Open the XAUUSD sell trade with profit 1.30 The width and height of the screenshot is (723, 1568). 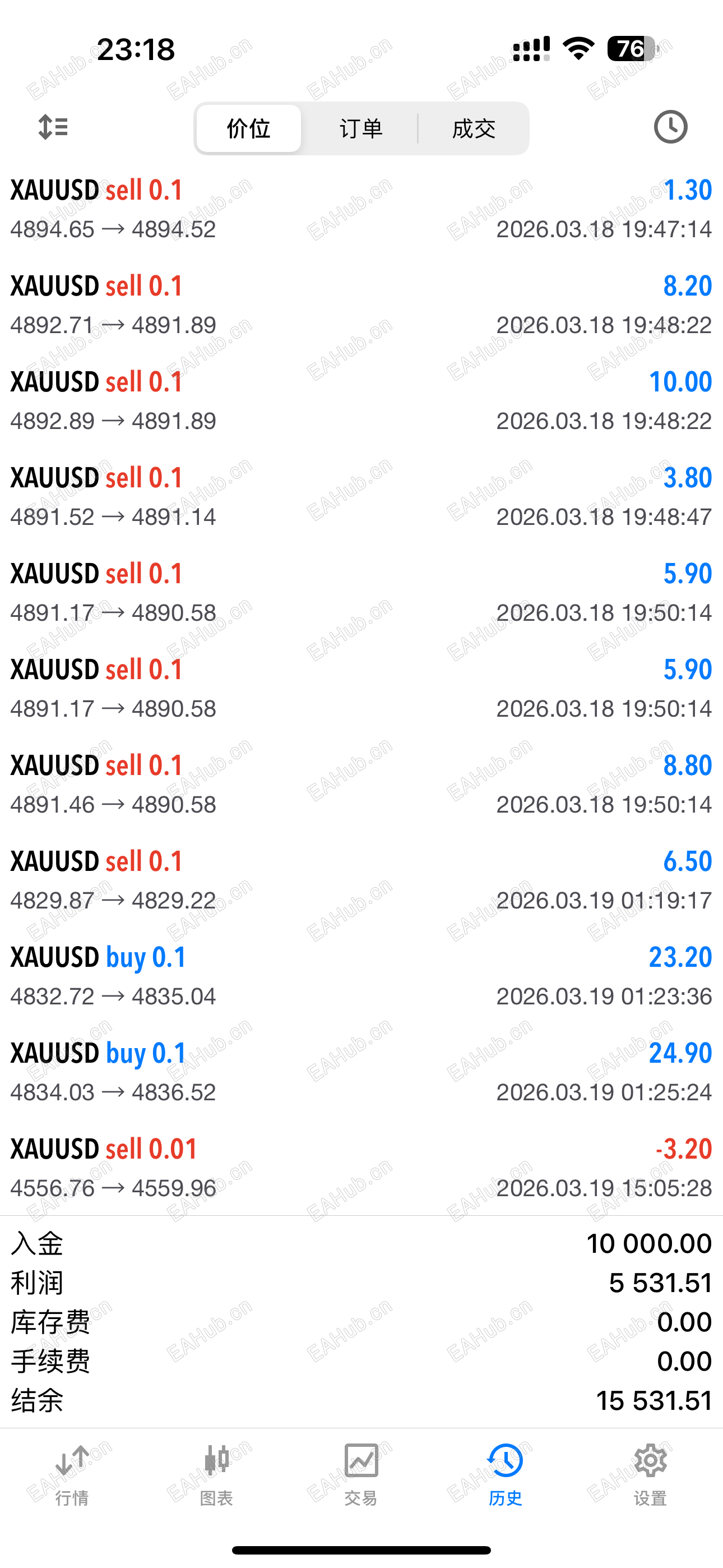pyautogui.click(x=361, y=209)
